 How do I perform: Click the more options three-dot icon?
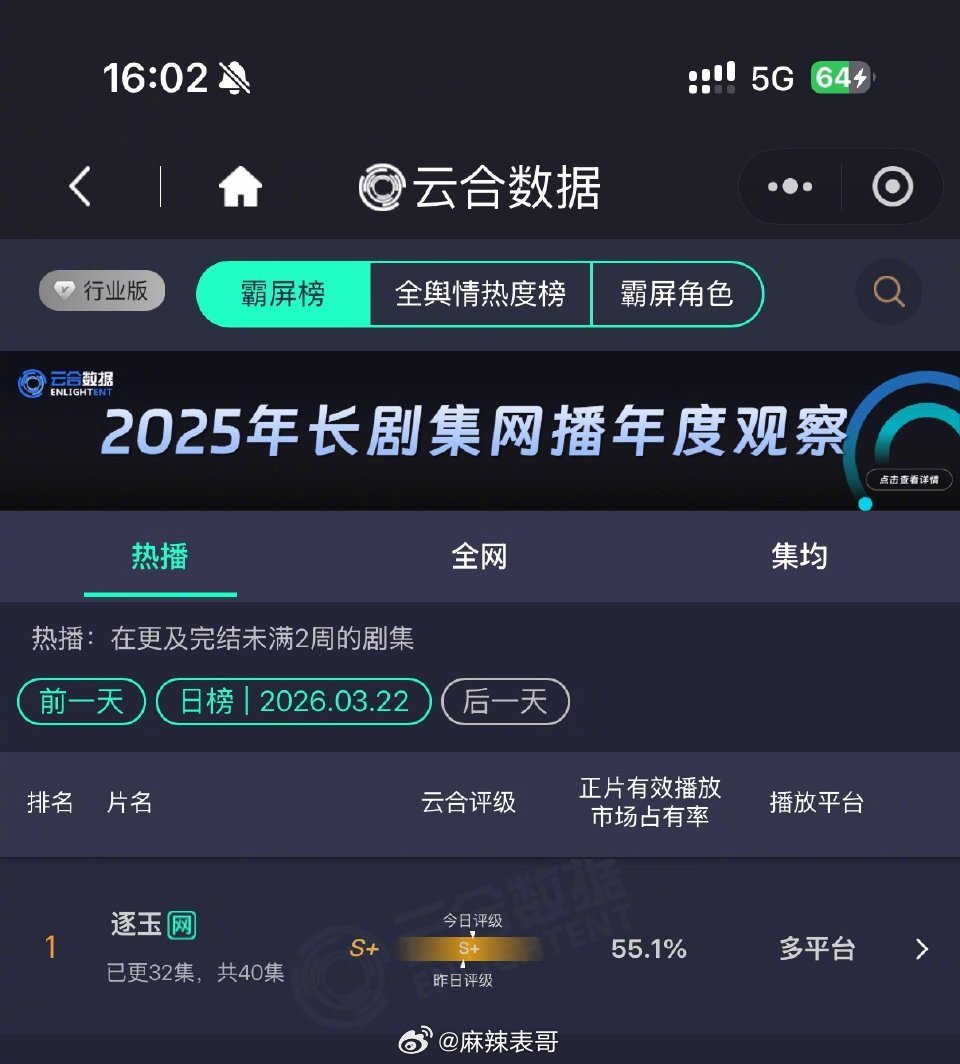(x=789, y=186)
